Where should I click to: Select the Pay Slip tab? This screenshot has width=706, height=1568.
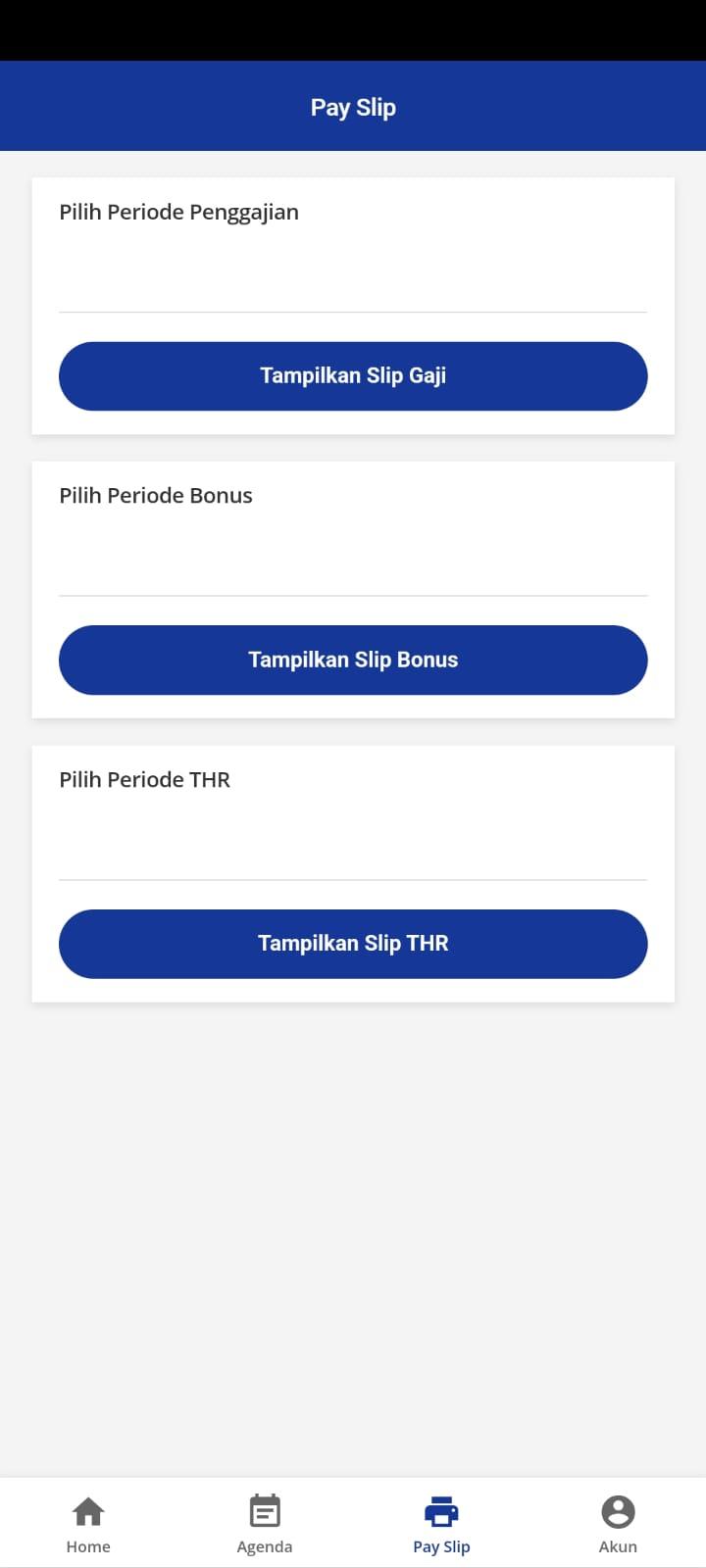point(441,1524)
